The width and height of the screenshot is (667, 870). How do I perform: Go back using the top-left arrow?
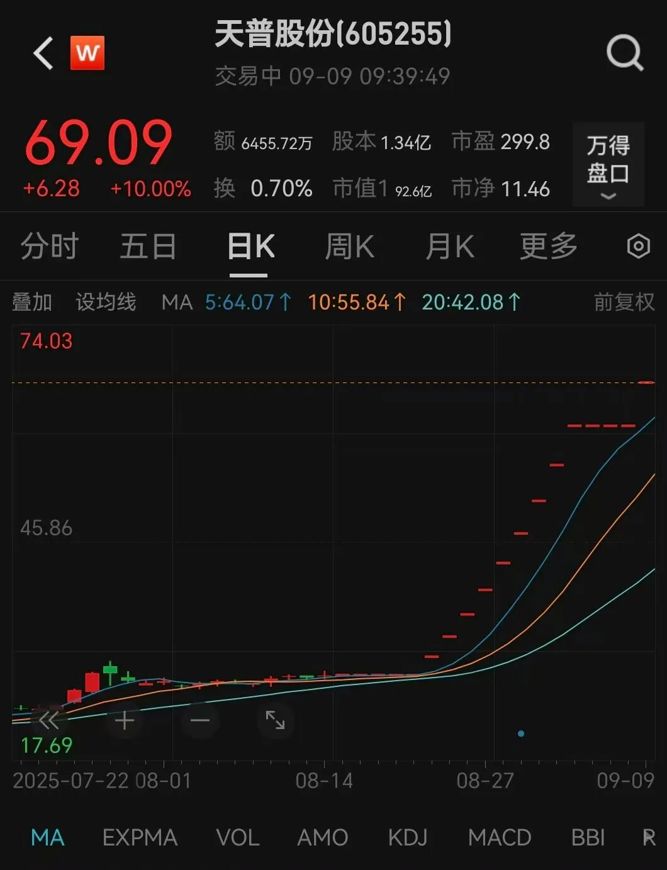(x=43, y=53)
